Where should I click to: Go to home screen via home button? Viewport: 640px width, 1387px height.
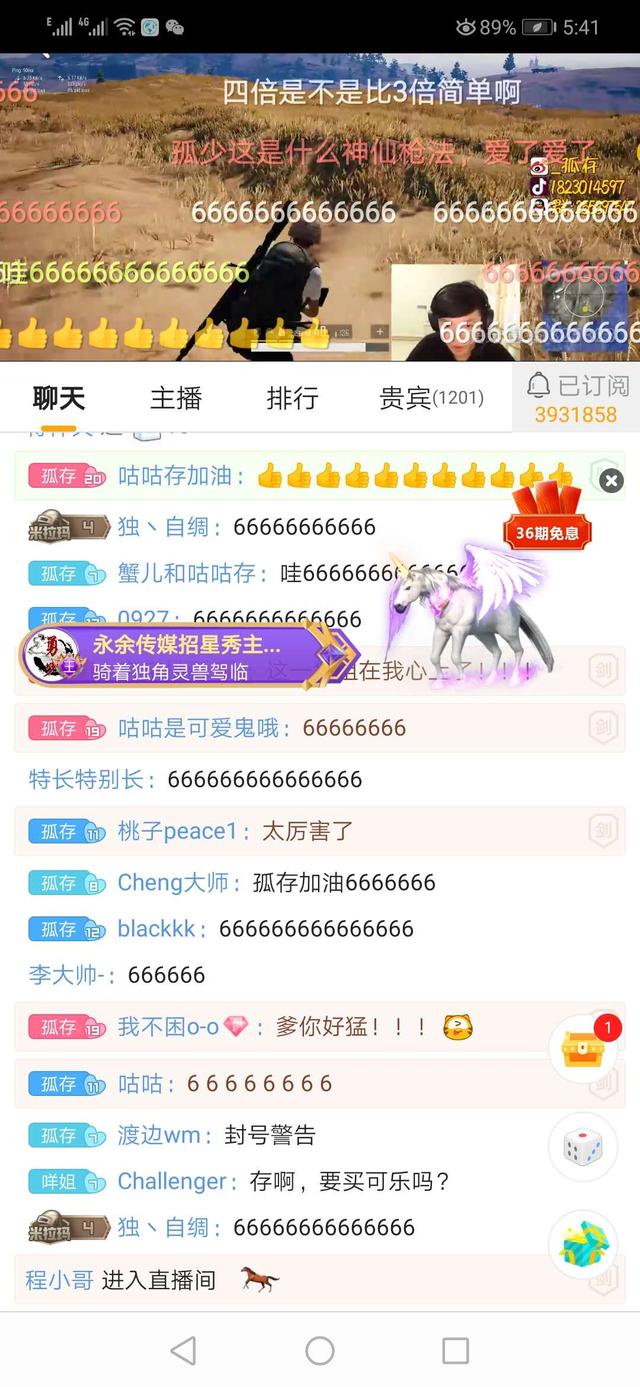320,1351
